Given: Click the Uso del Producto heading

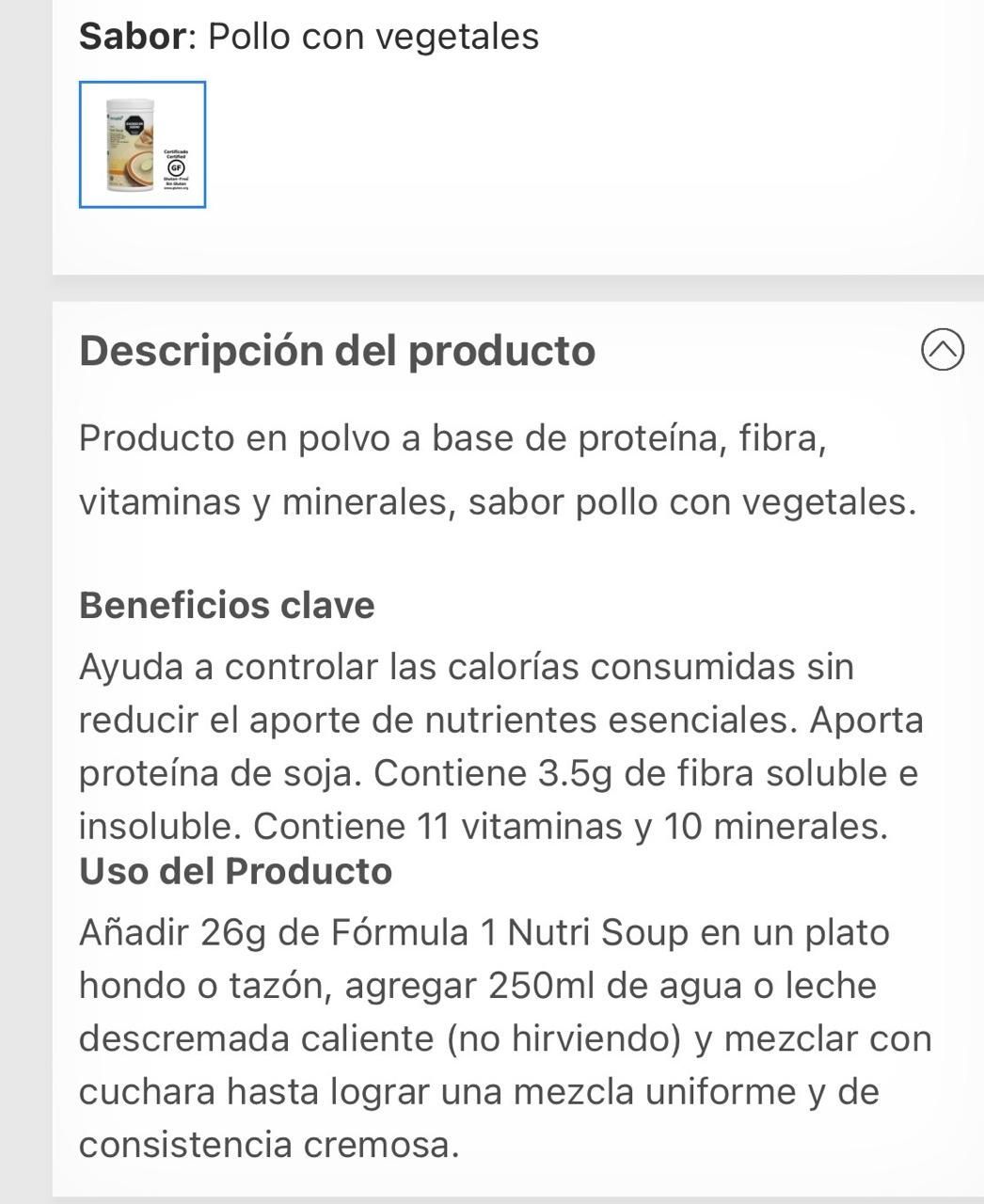Looking at the screenshot, I should pyautogui.click(x=235, y=872).
